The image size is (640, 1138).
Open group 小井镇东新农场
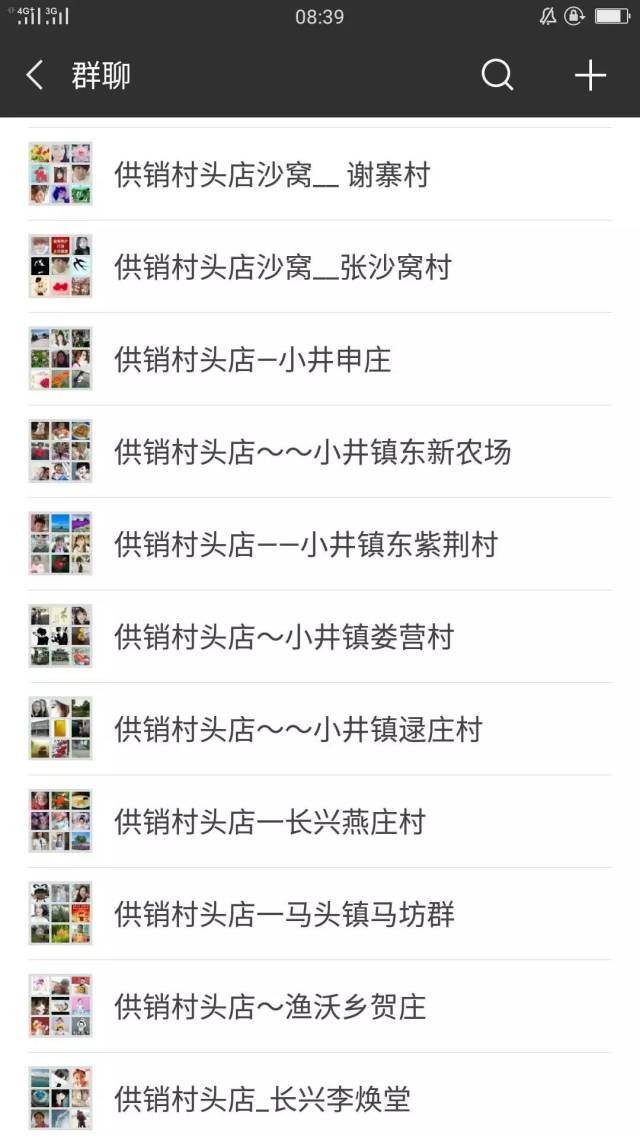click(320, 451)
